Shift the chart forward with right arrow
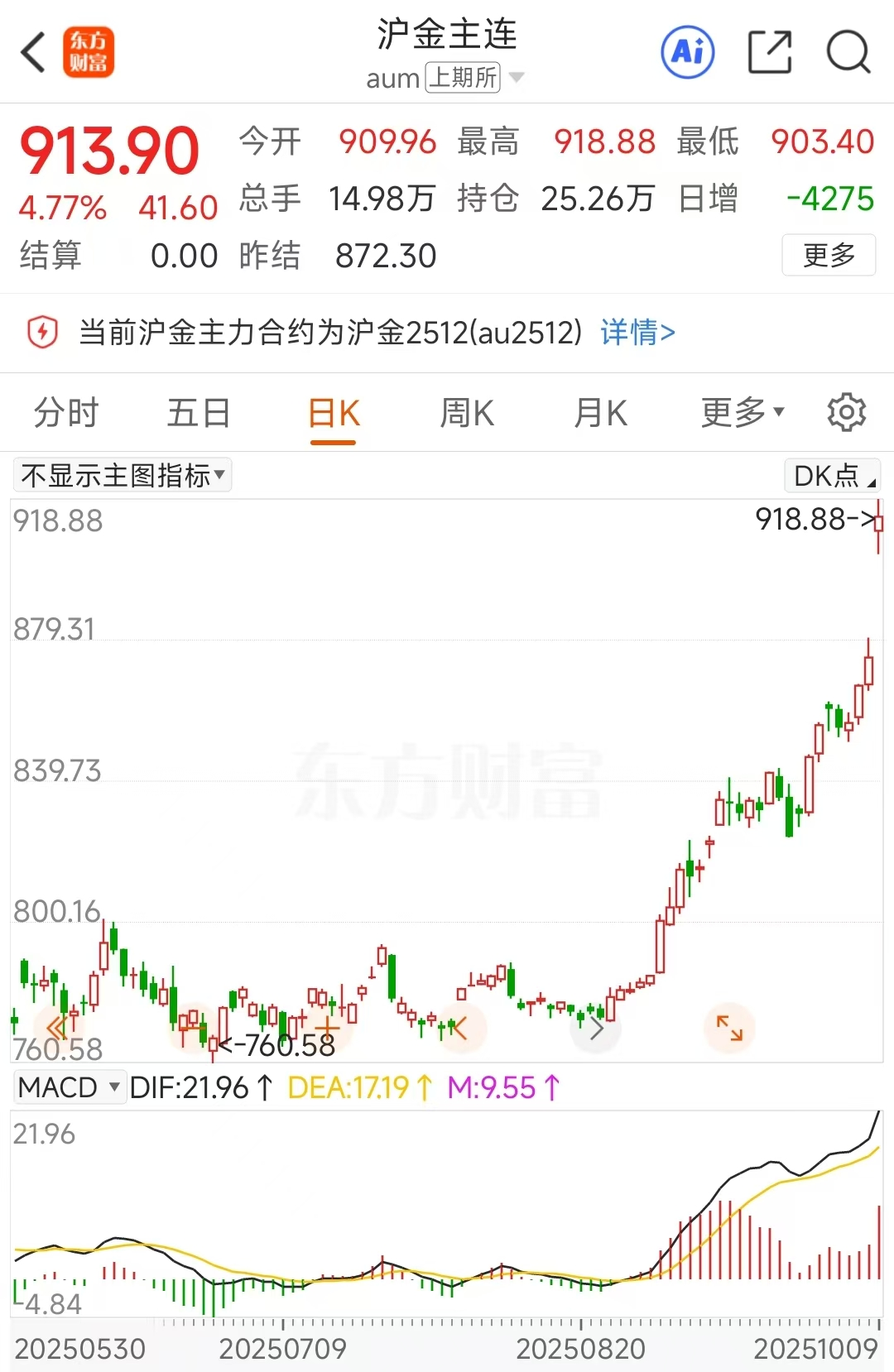The height and width of the screenshot is (1372, 894). click(596, 1029)
